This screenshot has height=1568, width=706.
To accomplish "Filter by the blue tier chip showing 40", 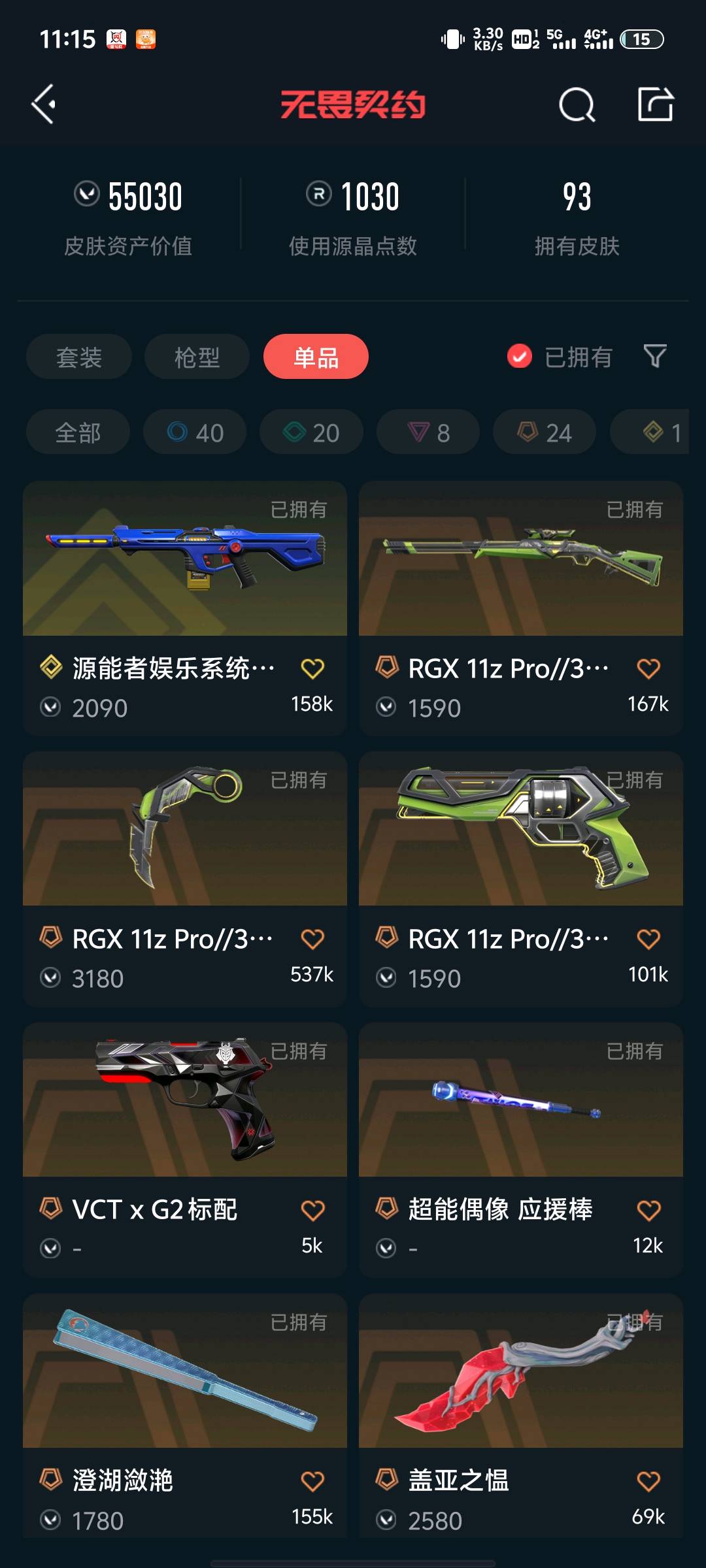I will pyautogui.click(x=195, y=432).
